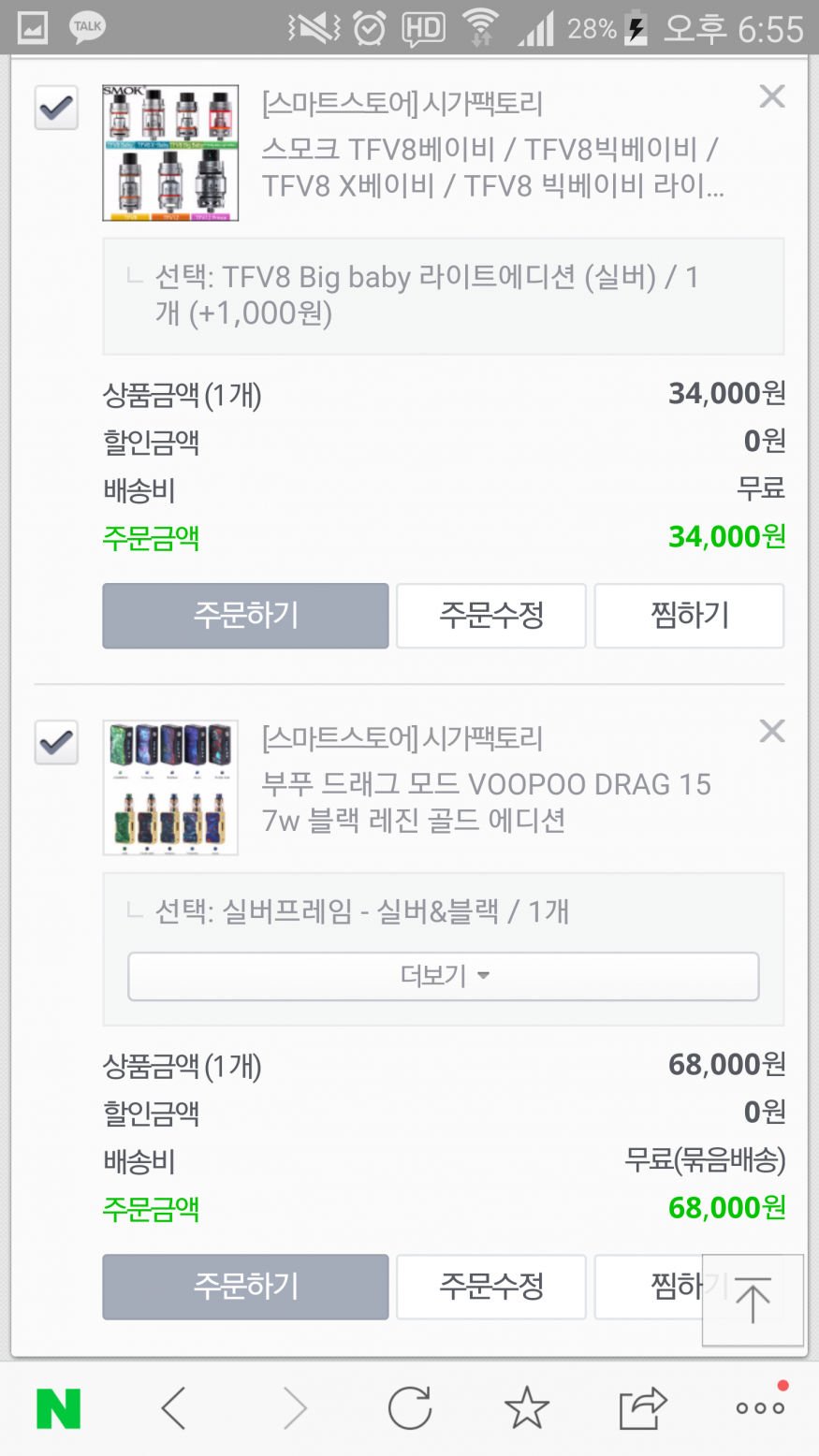The image size is (819, 1456).
Task: Expand the 더보기 options dropdown
Action: coord(443,976)
